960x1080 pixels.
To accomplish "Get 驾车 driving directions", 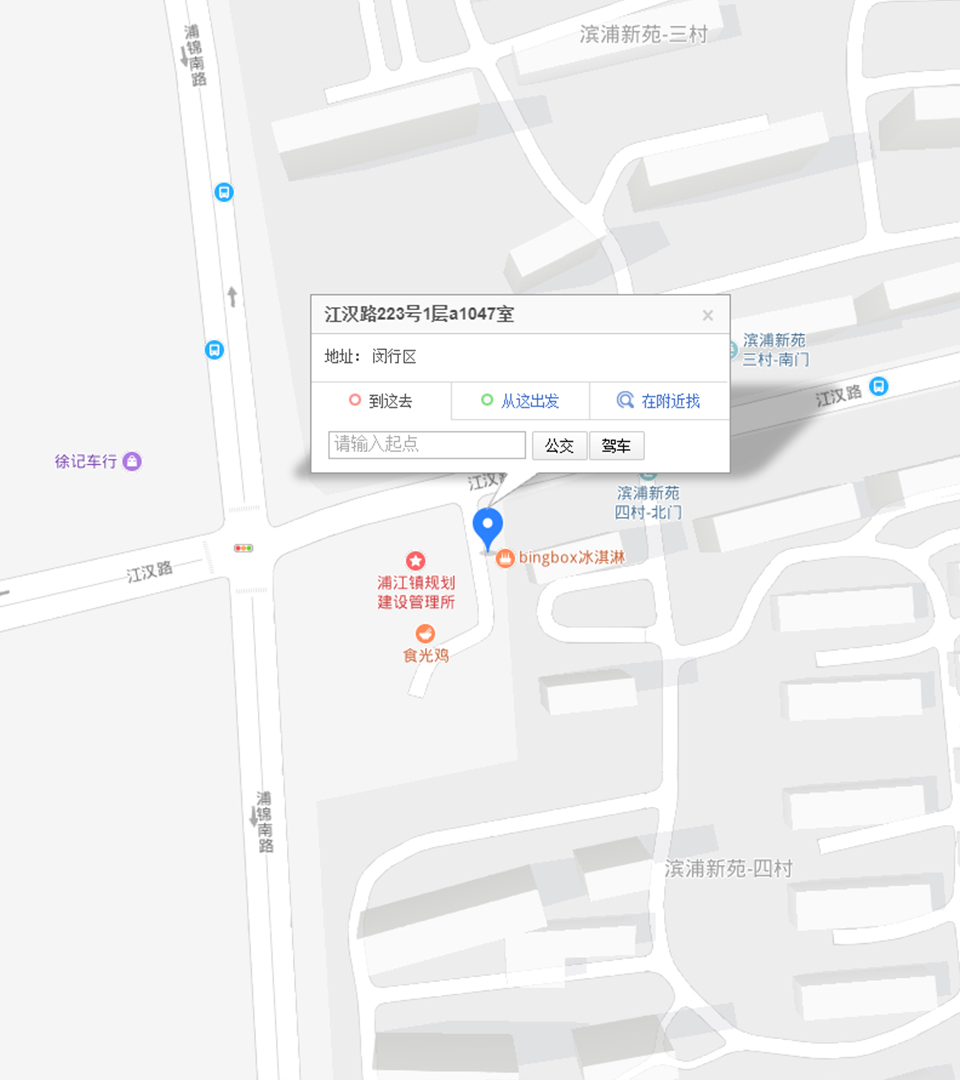I will click(616, 446).
